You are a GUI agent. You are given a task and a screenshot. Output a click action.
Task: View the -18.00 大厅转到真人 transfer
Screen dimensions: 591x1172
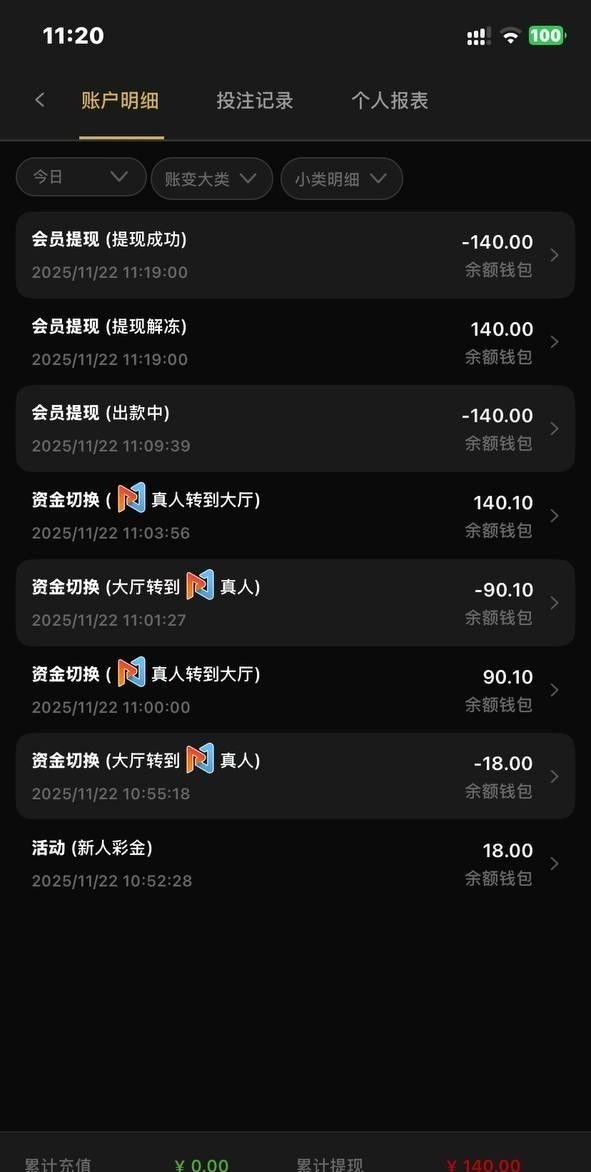point(295,776)
